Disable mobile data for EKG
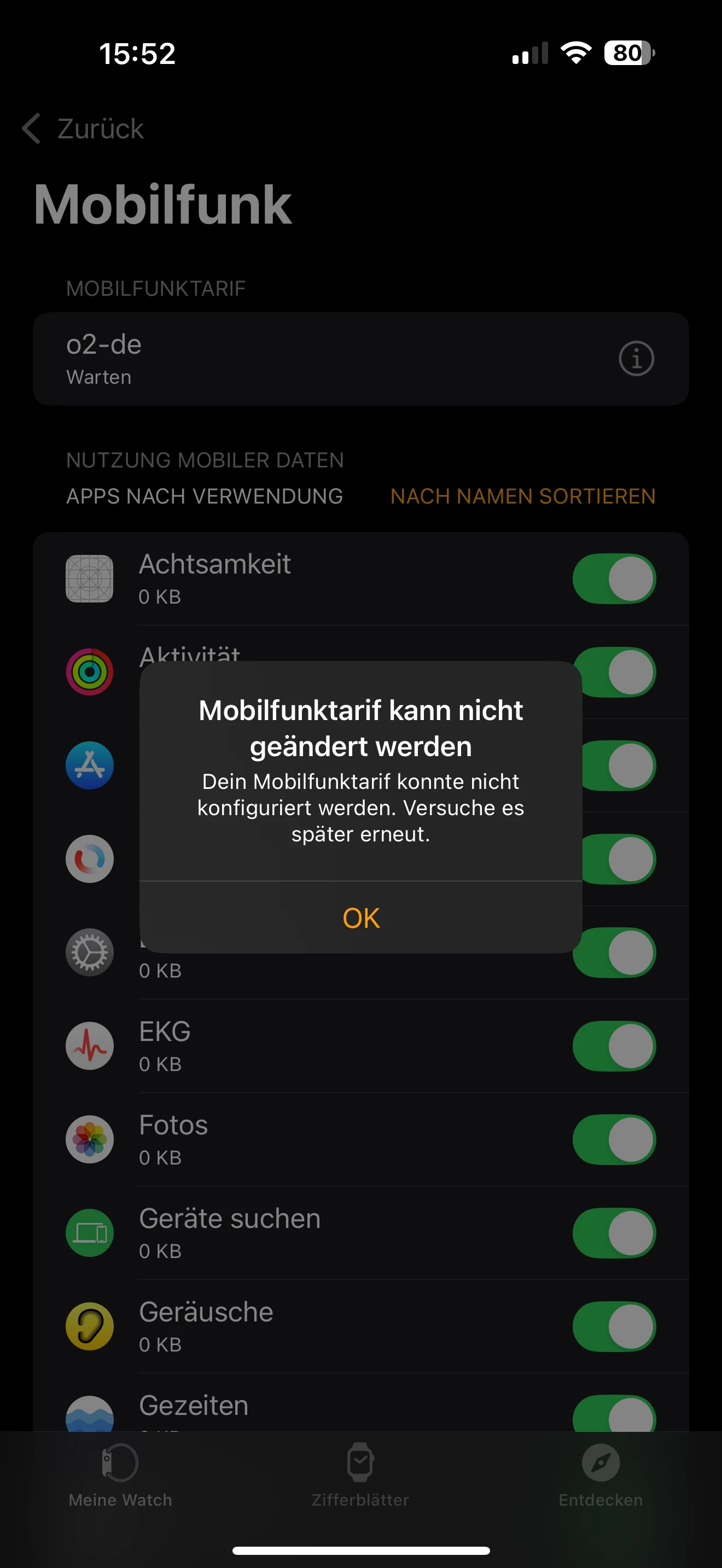The width and height of the screenshot is (722, 1568). click(614, 1046)
